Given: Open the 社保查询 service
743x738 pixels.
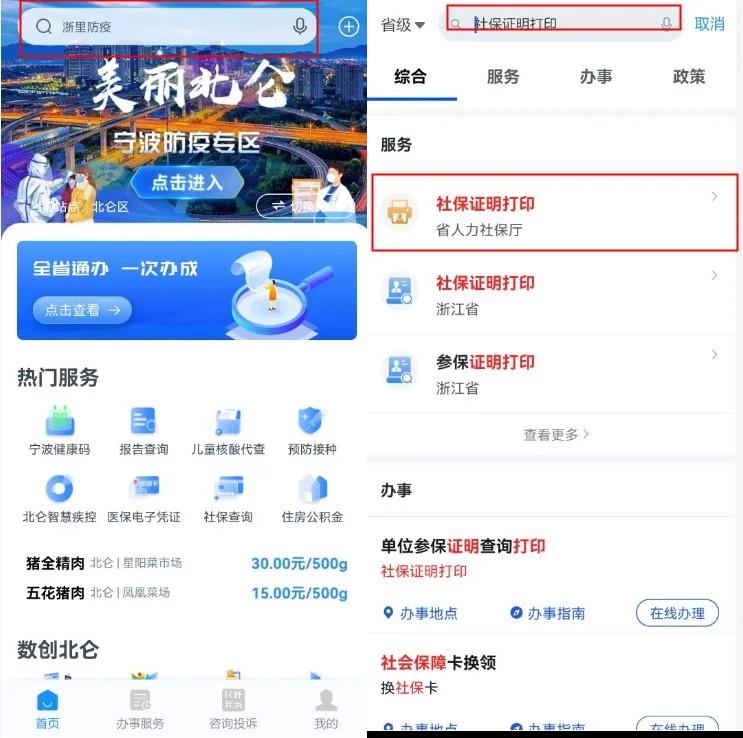Looking at the screenshot, I should click(228, 498).
